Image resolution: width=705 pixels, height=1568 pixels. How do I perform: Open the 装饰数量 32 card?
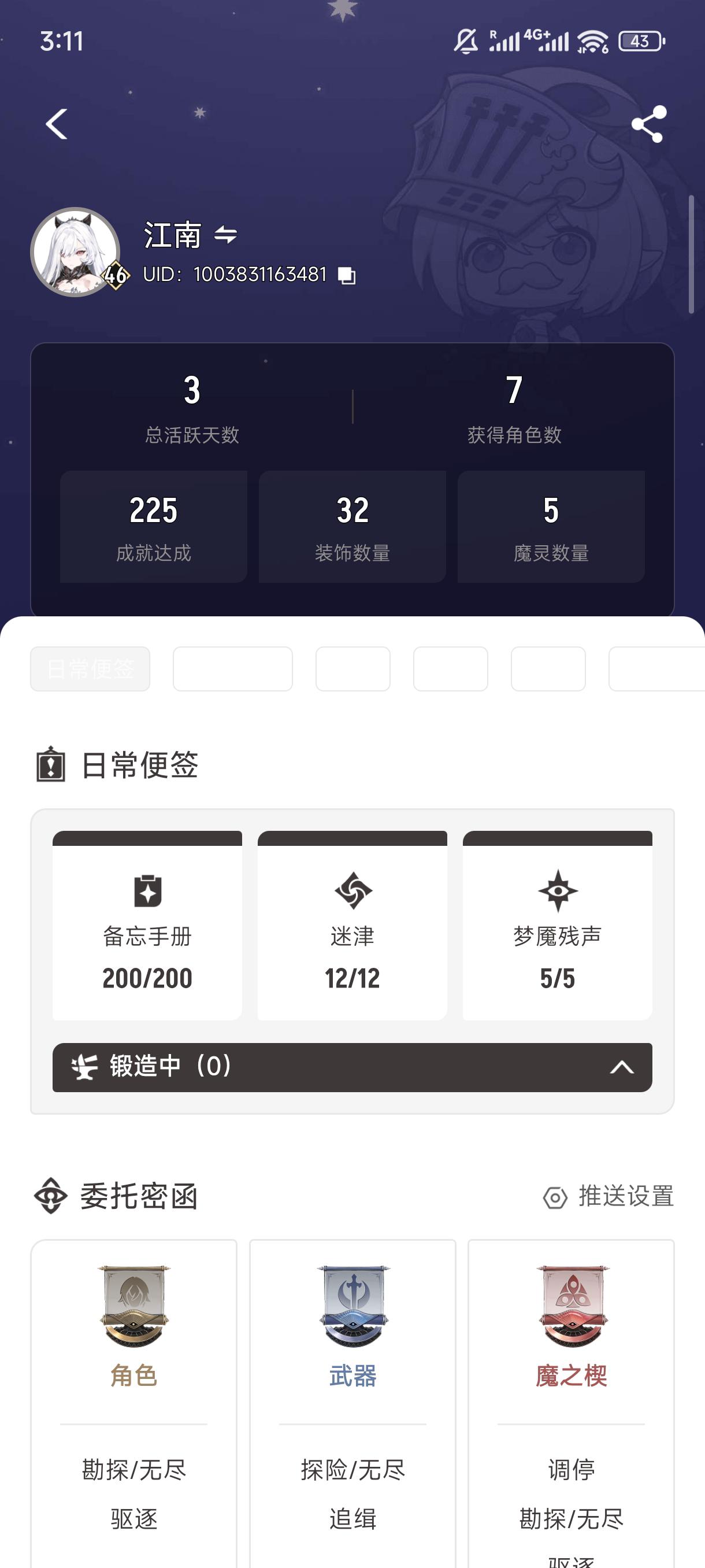(352, 527)
